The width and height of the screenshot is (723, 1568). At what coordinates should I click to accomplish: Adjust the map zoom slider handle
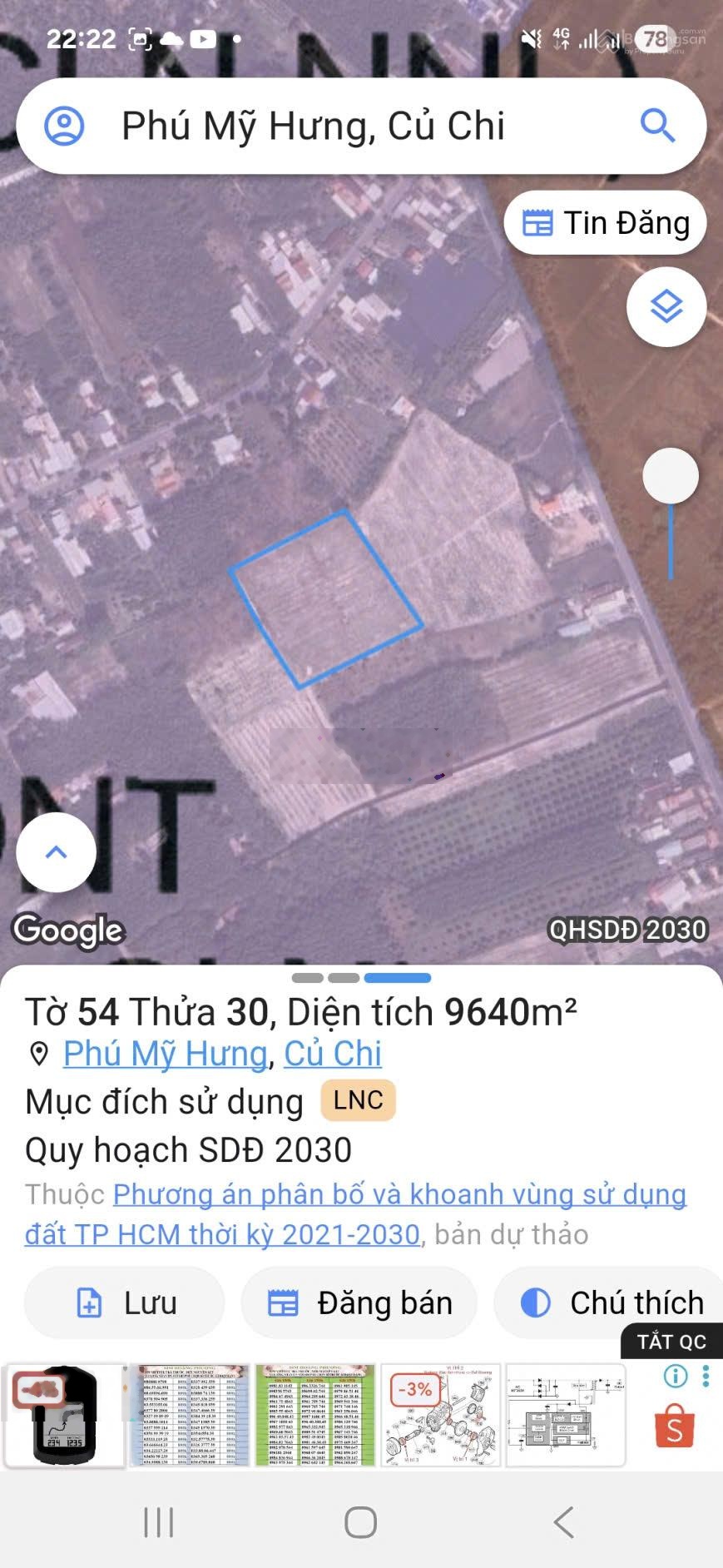(x=671, y=475)
